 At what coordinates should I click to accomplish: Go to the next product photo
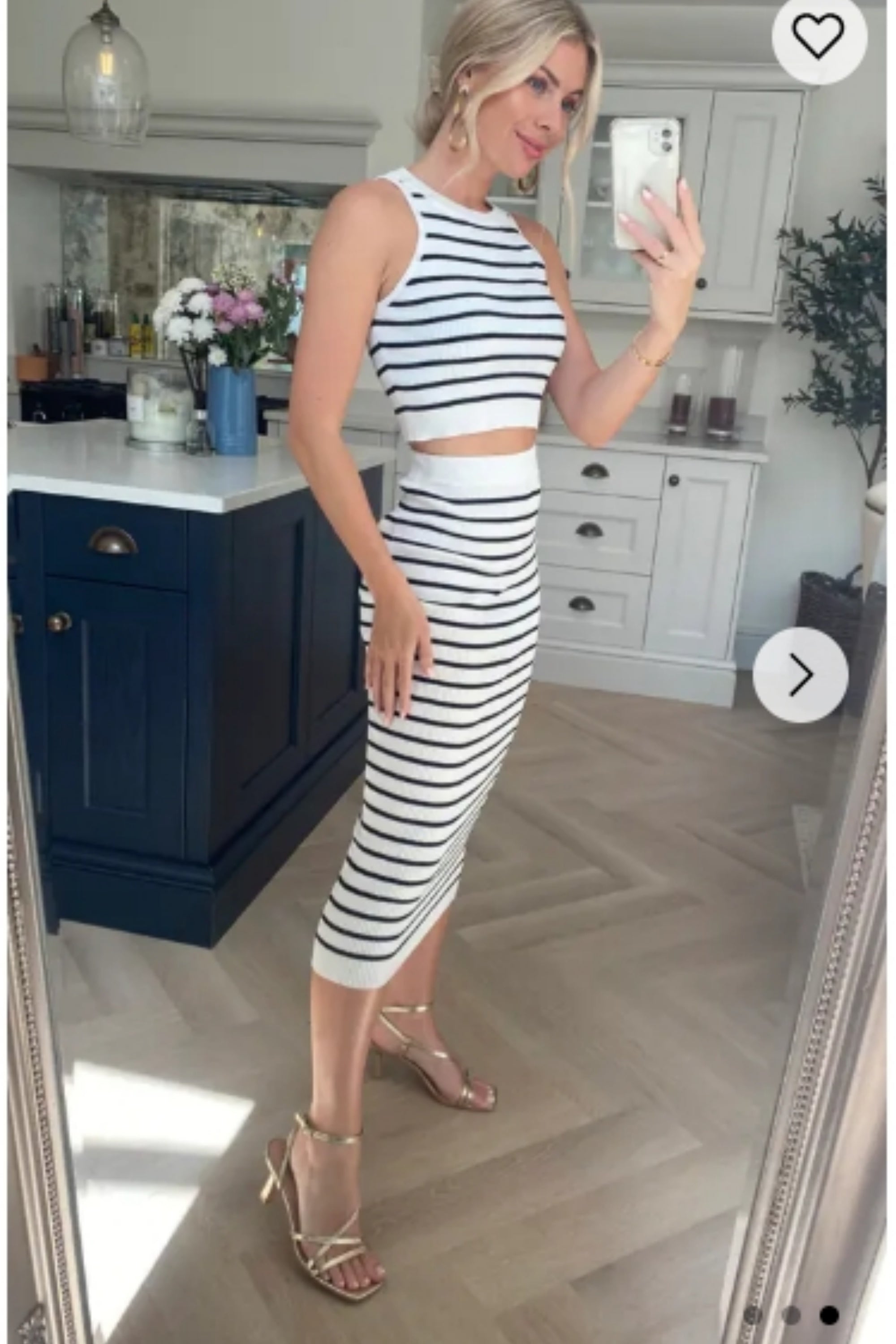pos(800,675)
